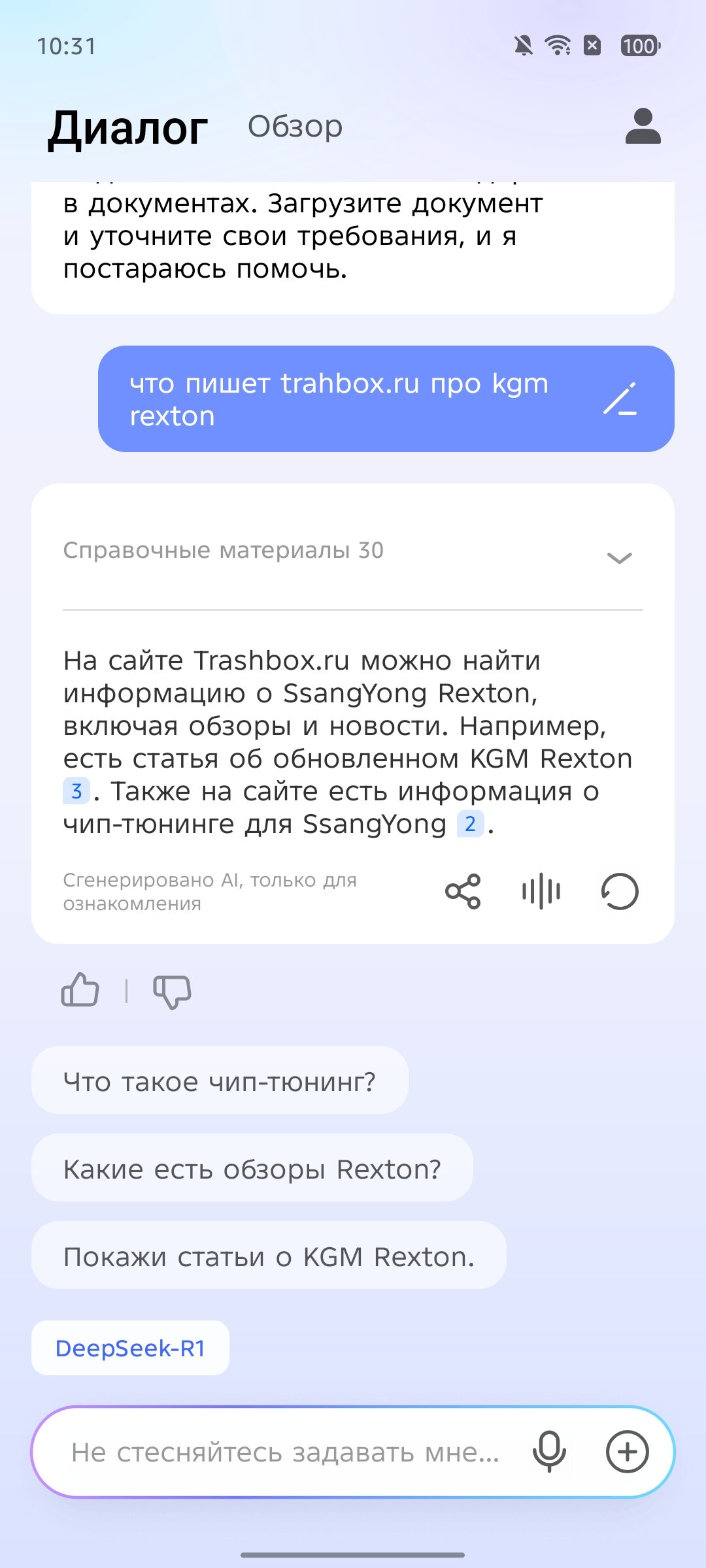Dislike the response with thumbs down
This screenshot has height=1568, width=706.
click(172, 992)
